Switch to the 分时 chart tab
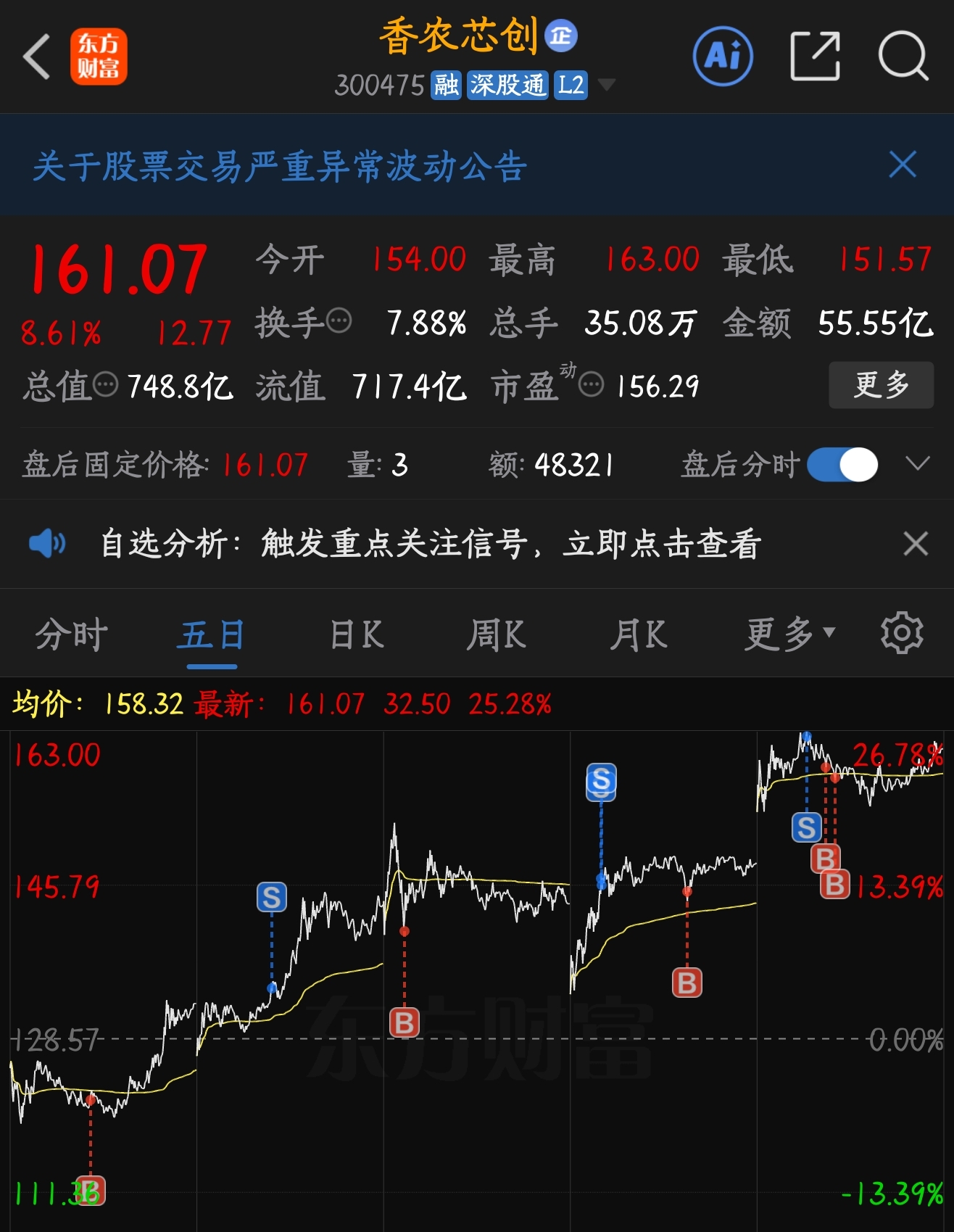 (x=71, y=635)
